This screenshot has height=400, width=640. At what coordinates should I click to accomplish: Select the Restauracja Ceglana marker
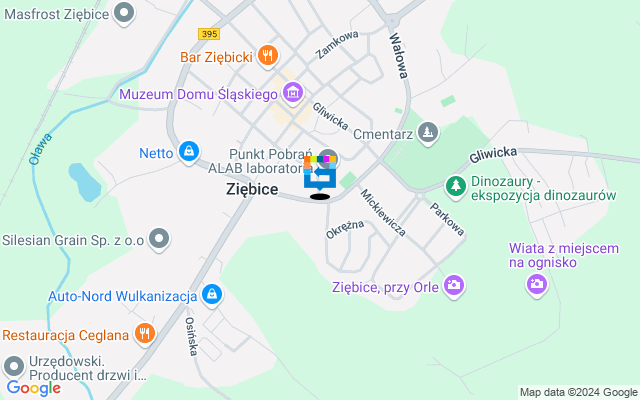click(x=145, y=333)
